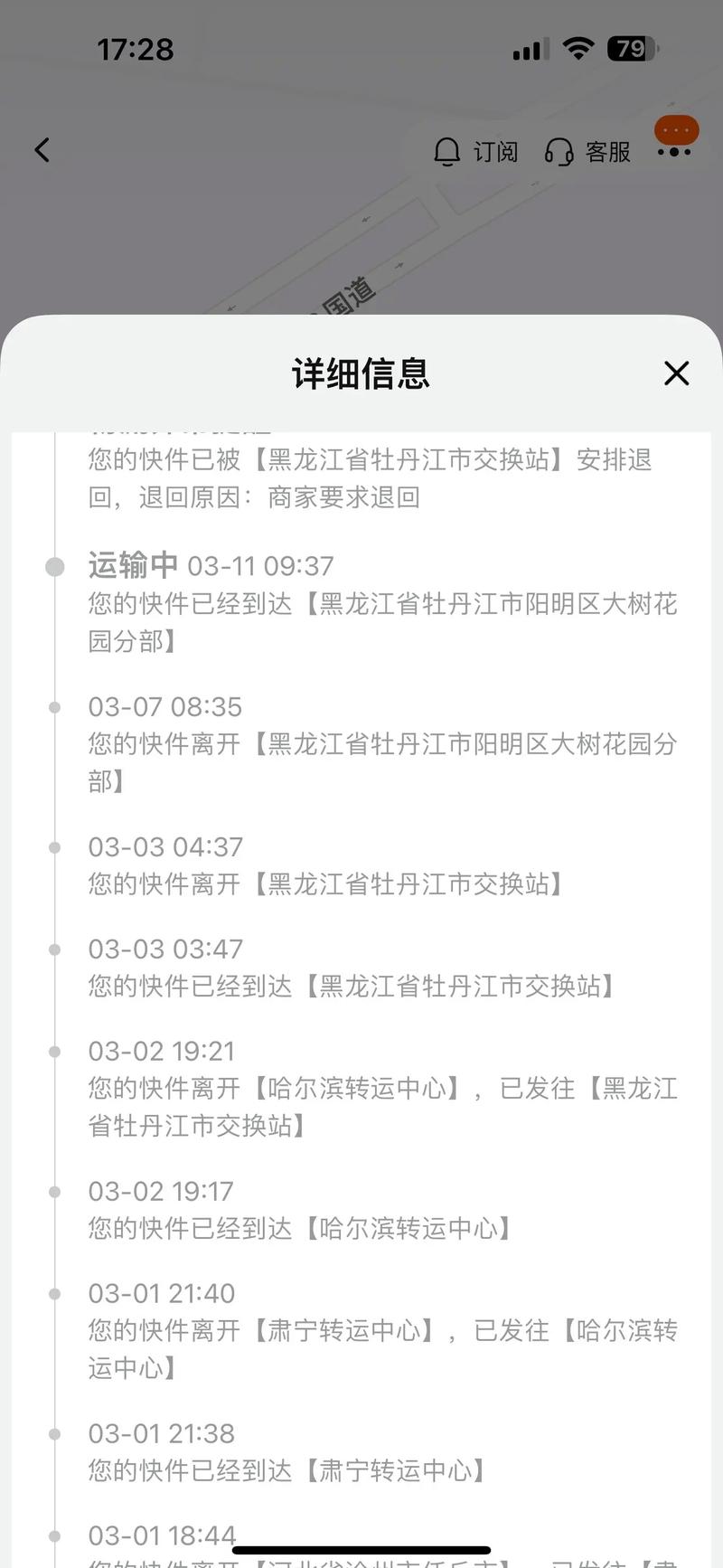Image resolution: width=723 pixels, height=1568 pixels.
Task: Tap the 客服 customer service label
Action: (607, 152)
